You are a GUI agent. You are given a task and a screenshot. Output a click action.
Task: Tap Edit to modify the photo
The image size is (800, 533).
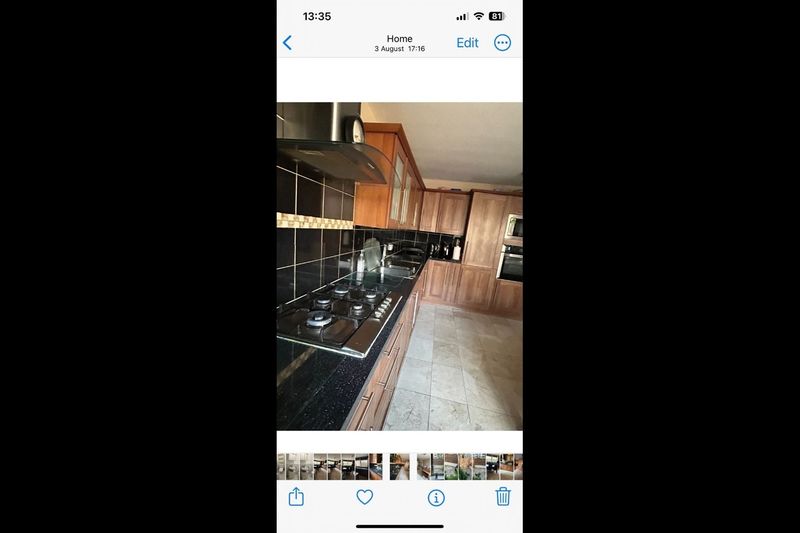[x=467, y=43]
